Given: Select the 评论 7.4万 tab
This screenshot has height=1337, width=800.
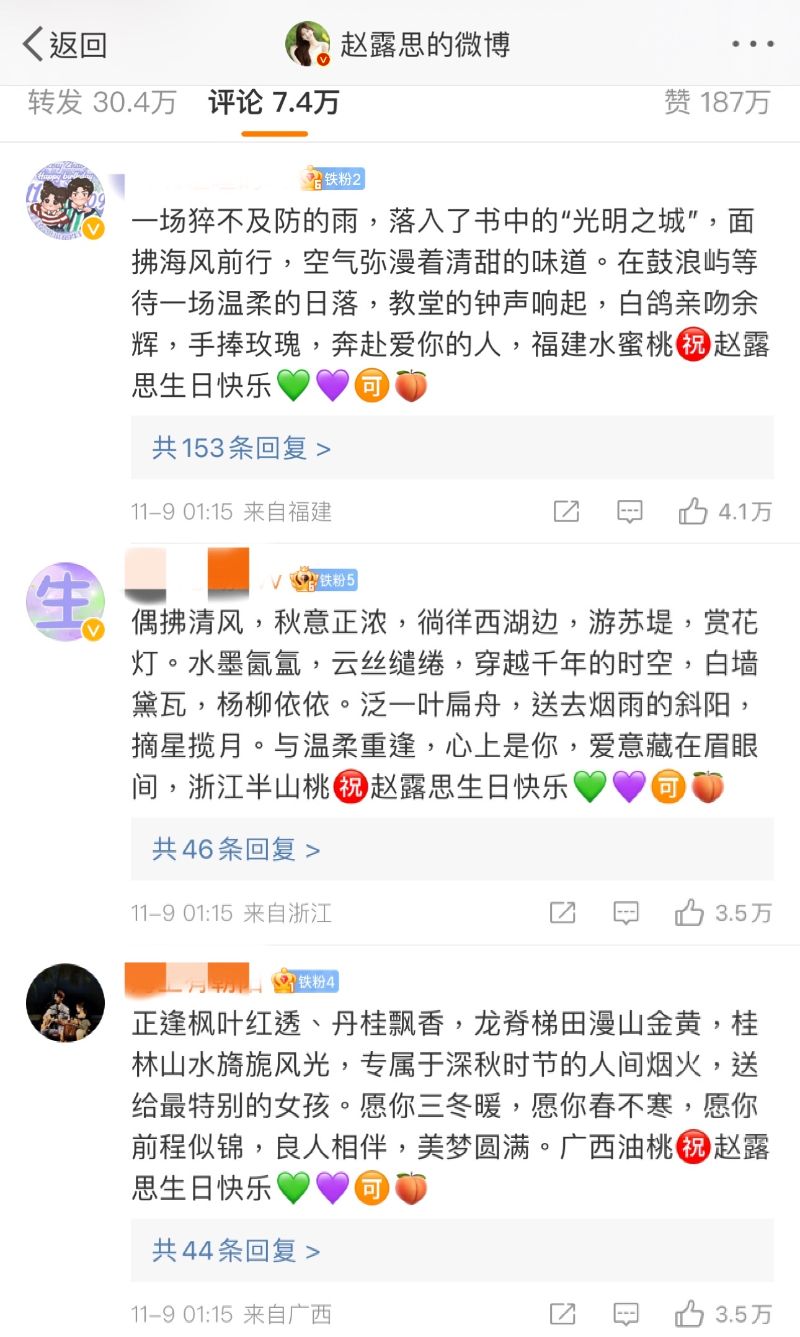Looking at the screenshot, I should pos(273,102).
